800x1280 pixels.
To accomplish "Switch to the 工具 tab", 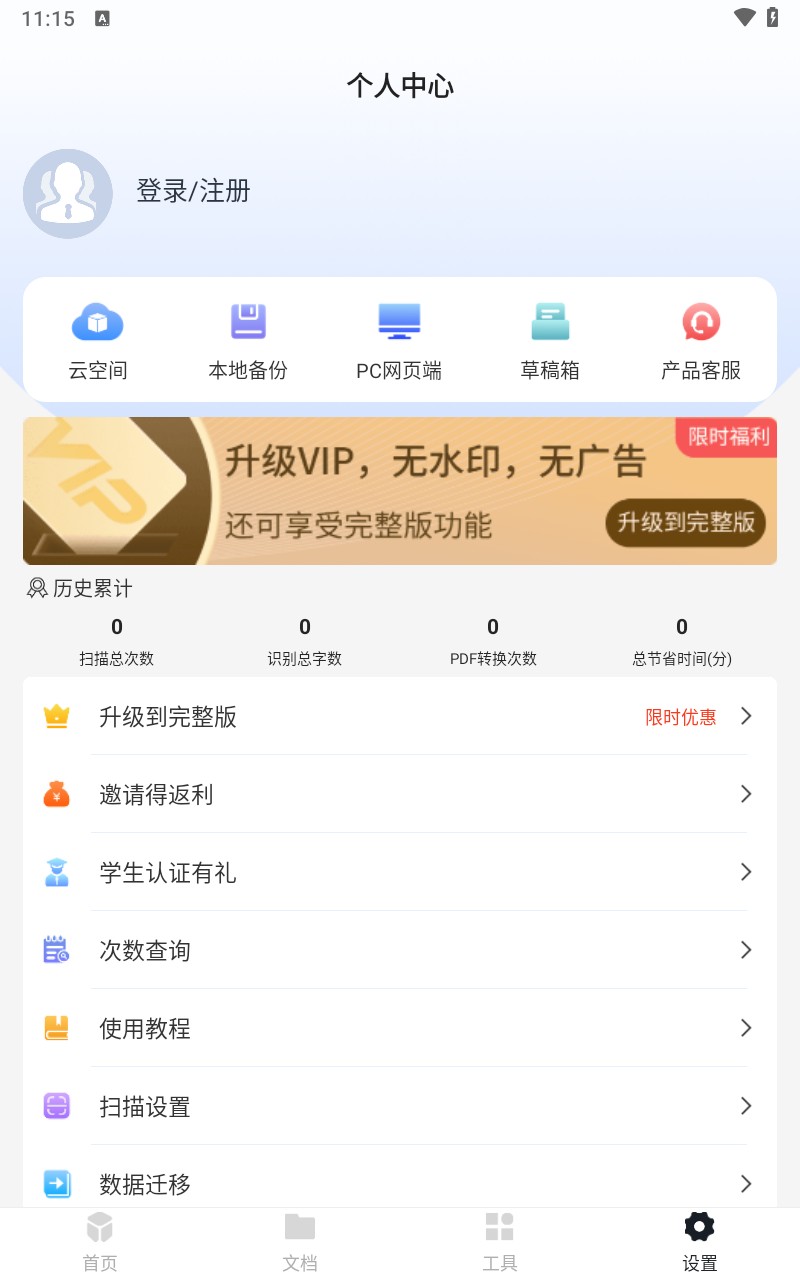I will 499,1240.
